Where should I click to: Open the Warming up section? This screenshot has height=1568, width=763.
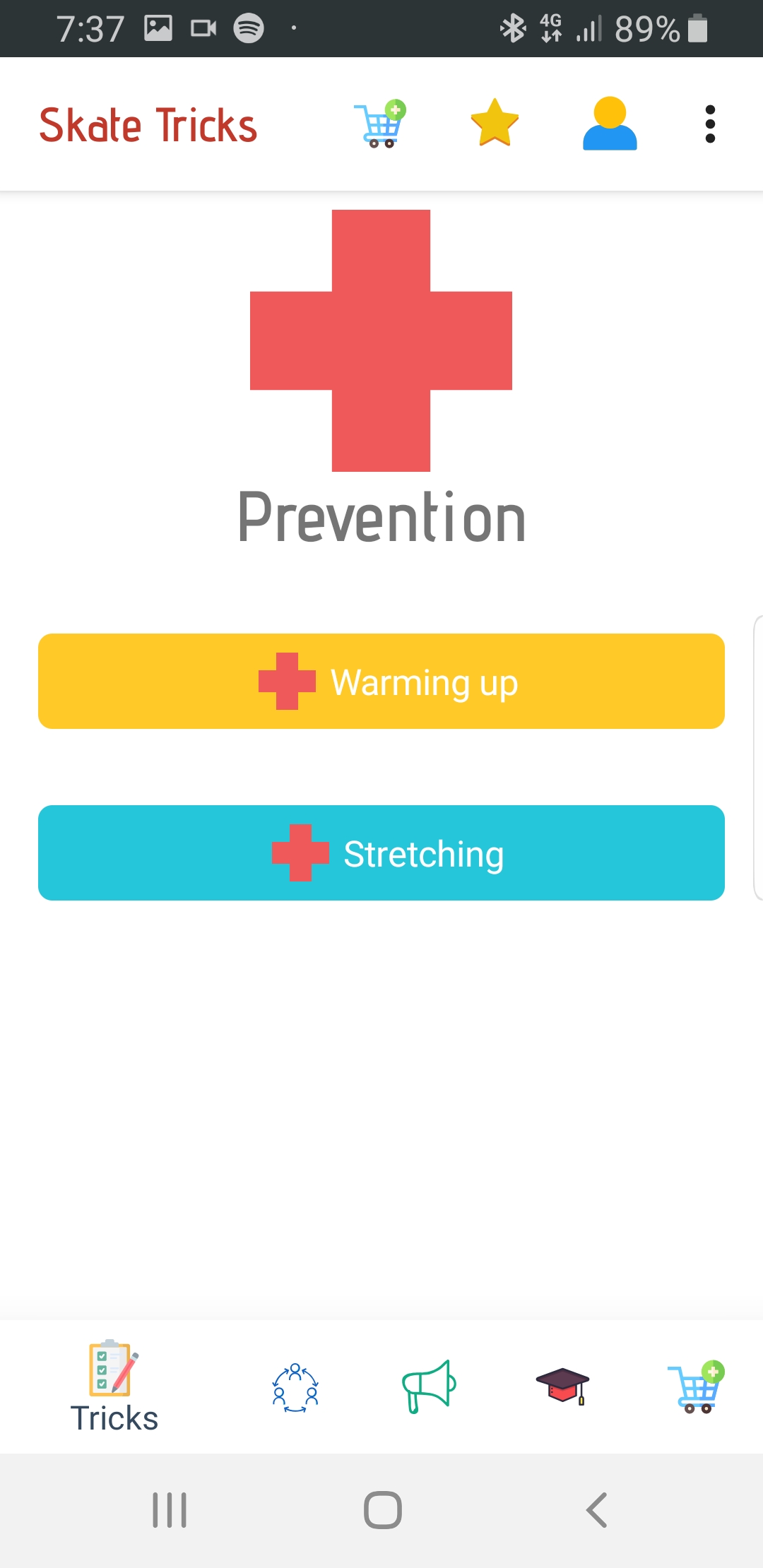point(381,682)
